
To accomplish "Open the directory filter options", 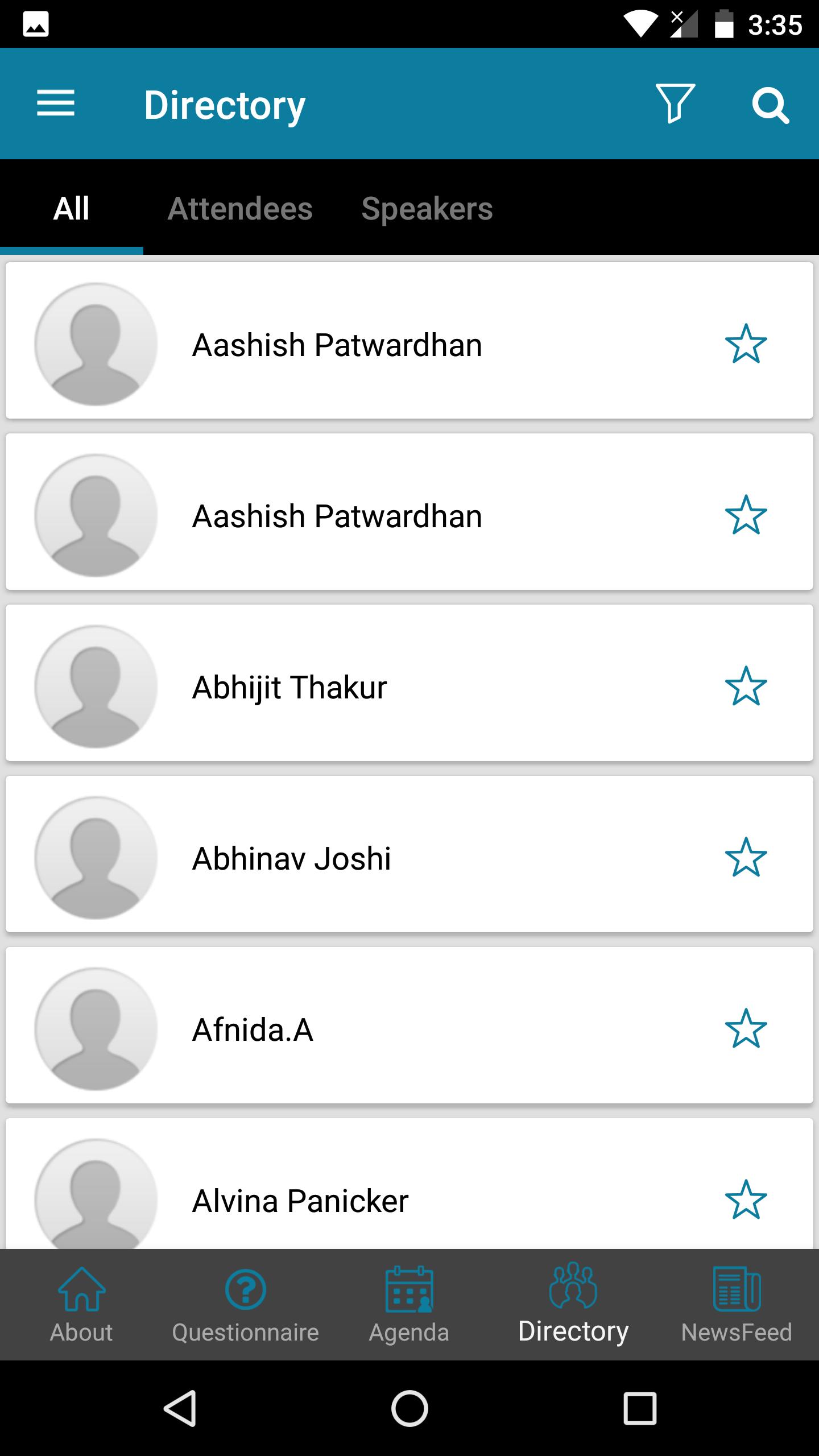I will click(x=675, y=104).
